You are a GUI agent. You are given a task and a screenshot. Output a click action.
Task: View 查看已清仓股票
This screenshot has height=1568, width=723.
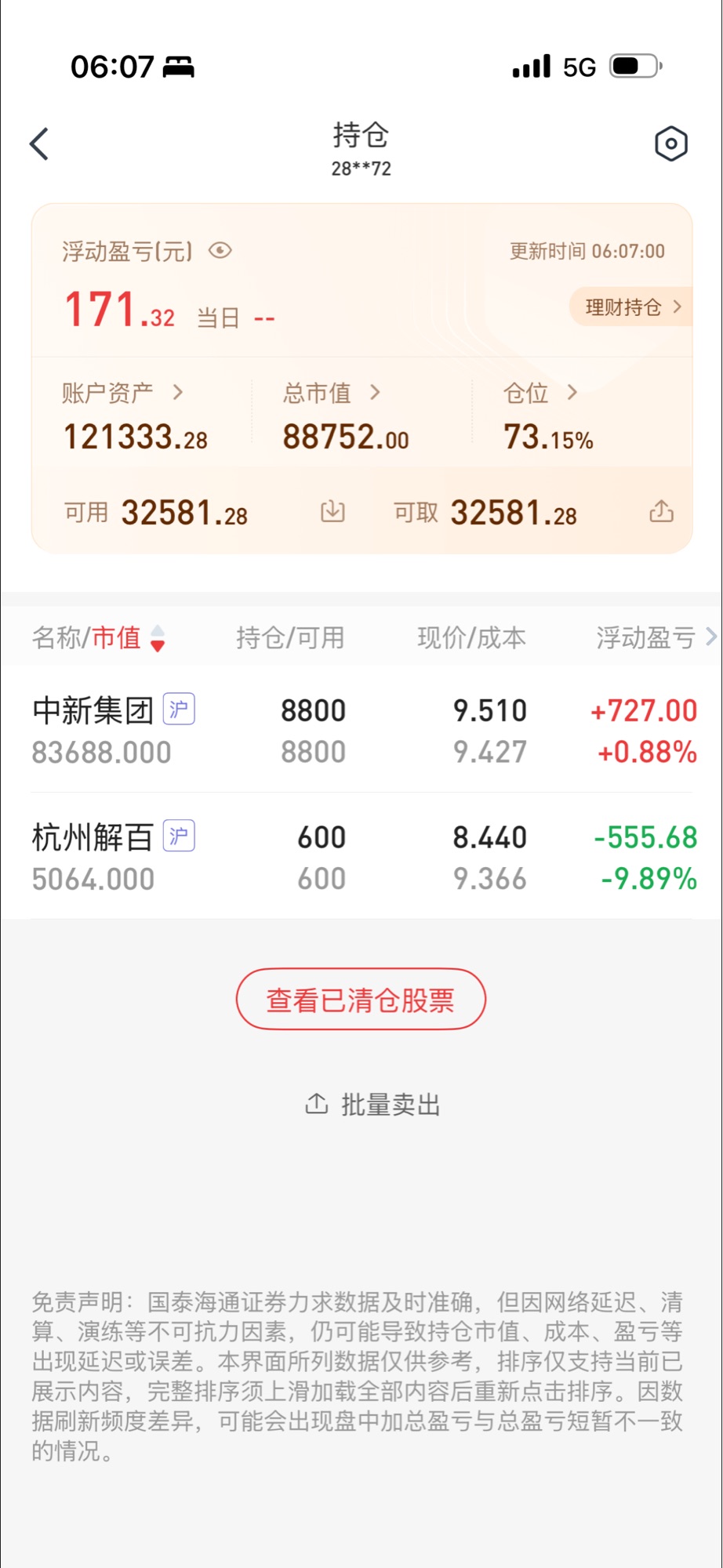point(361,1000)
